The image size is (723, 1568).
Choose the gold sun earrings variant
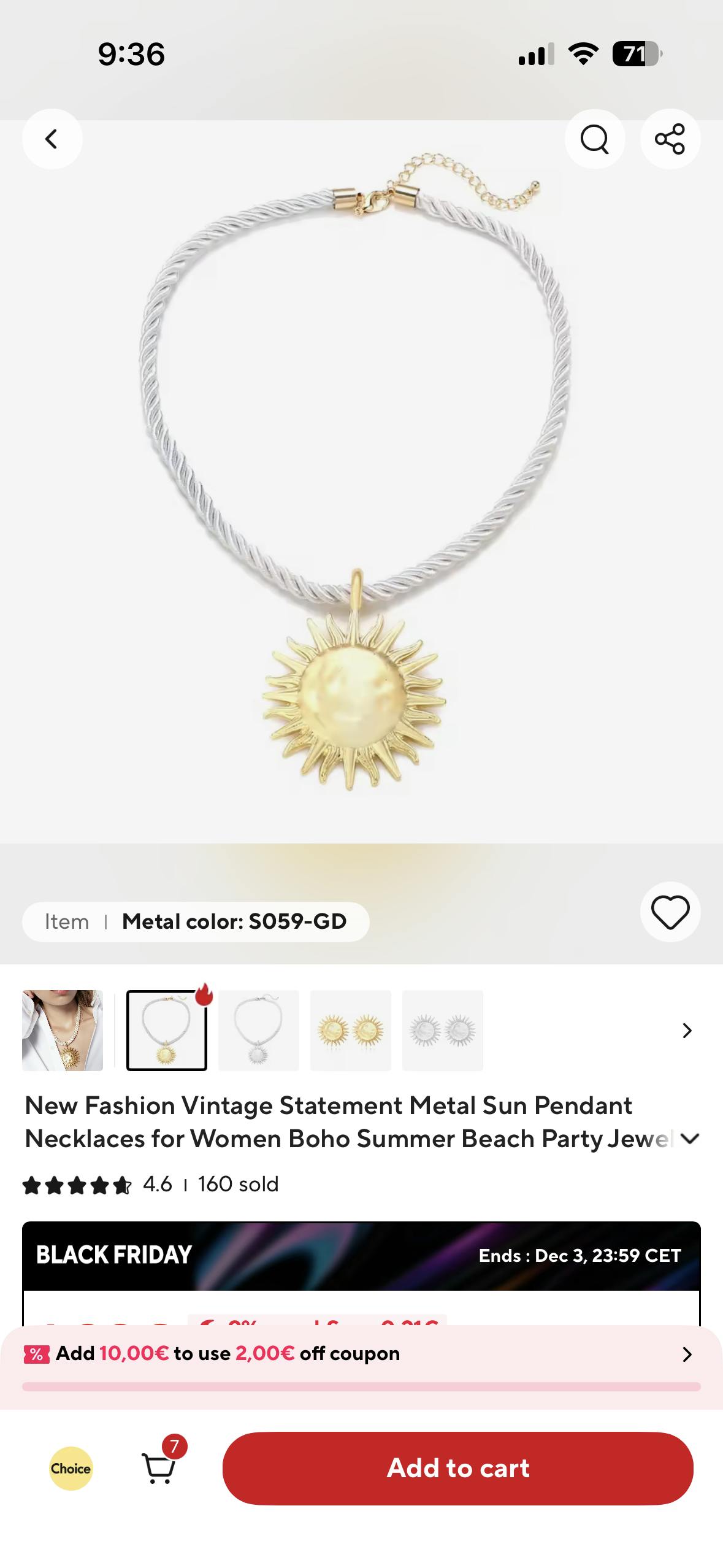351,1030
